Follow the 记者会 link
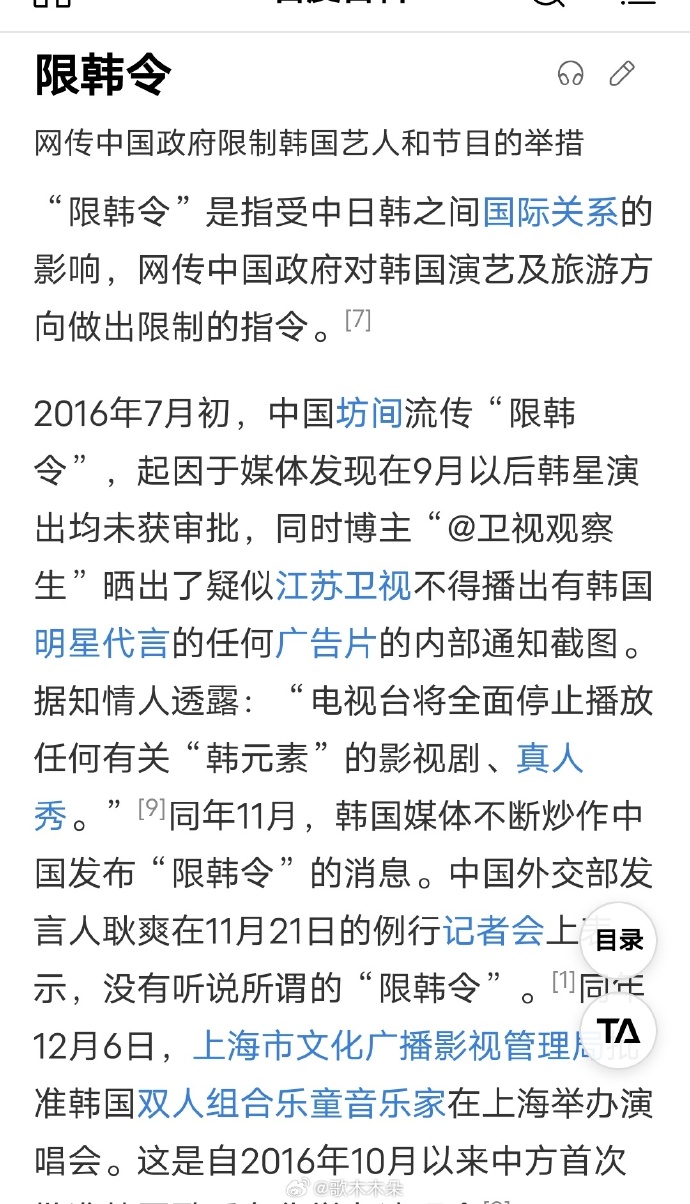 click(493, 932)
